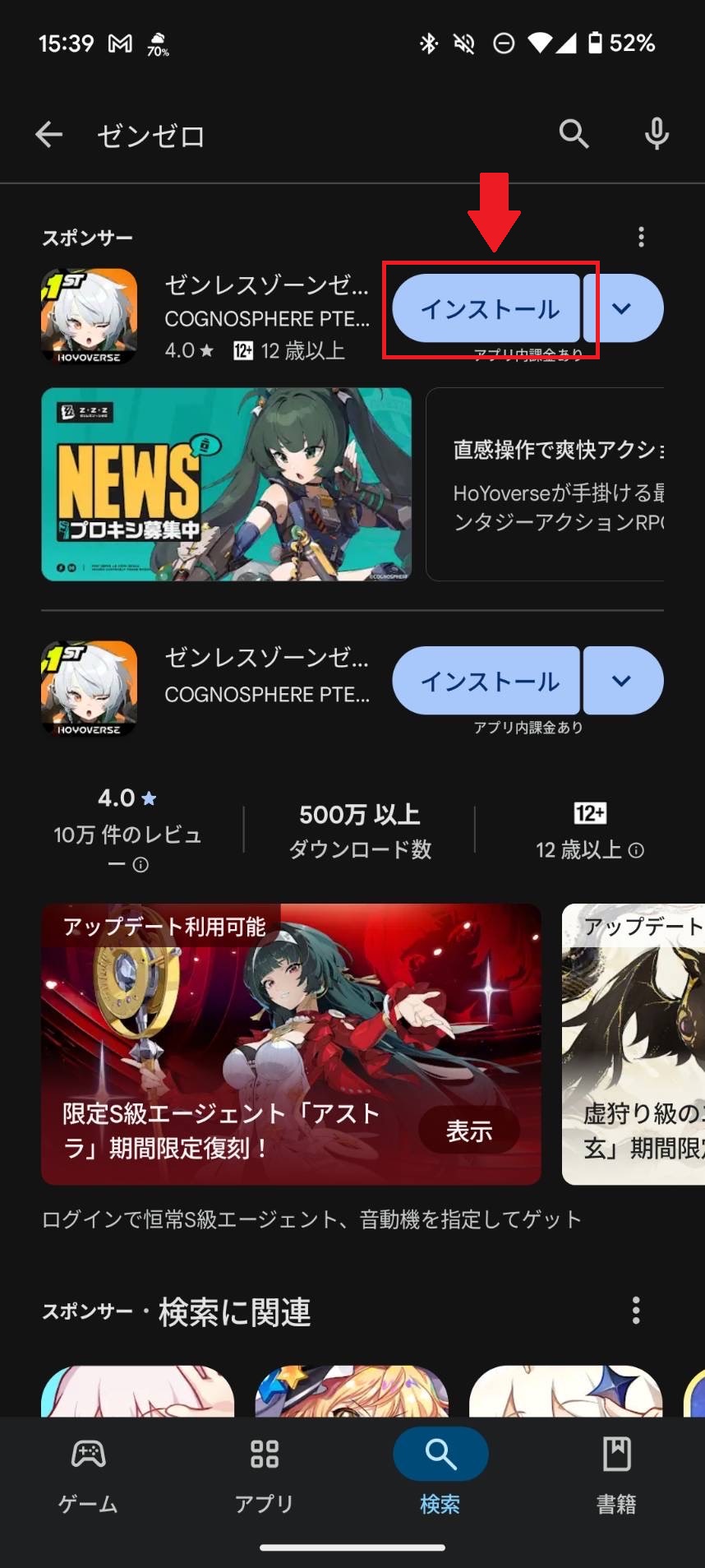Open the NEWS プロキシ募集中 banner

click(x=226, y=484)
